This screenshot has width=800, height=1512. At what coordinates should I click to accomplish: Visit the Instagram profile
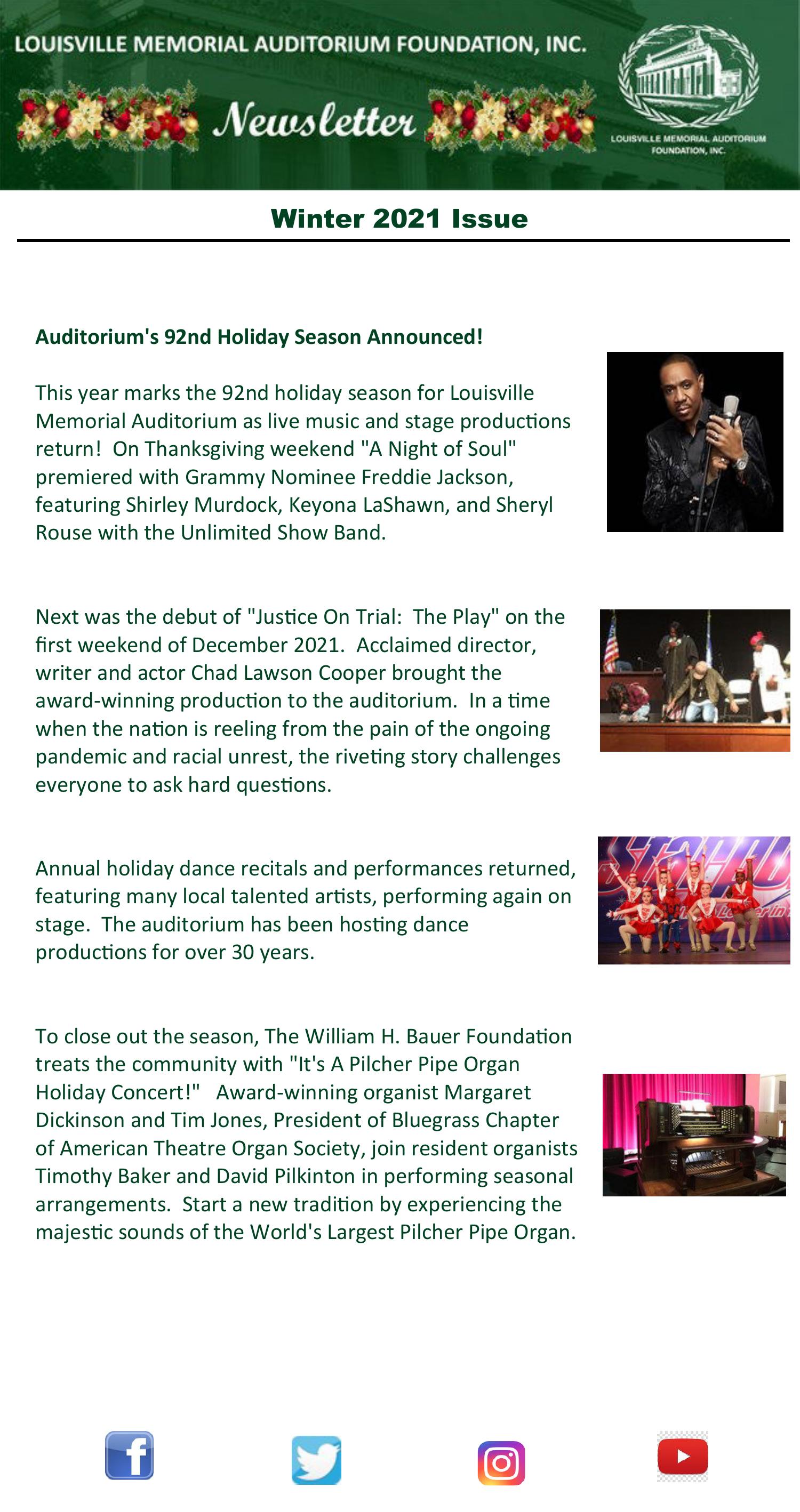click(x=501, y=1463)
